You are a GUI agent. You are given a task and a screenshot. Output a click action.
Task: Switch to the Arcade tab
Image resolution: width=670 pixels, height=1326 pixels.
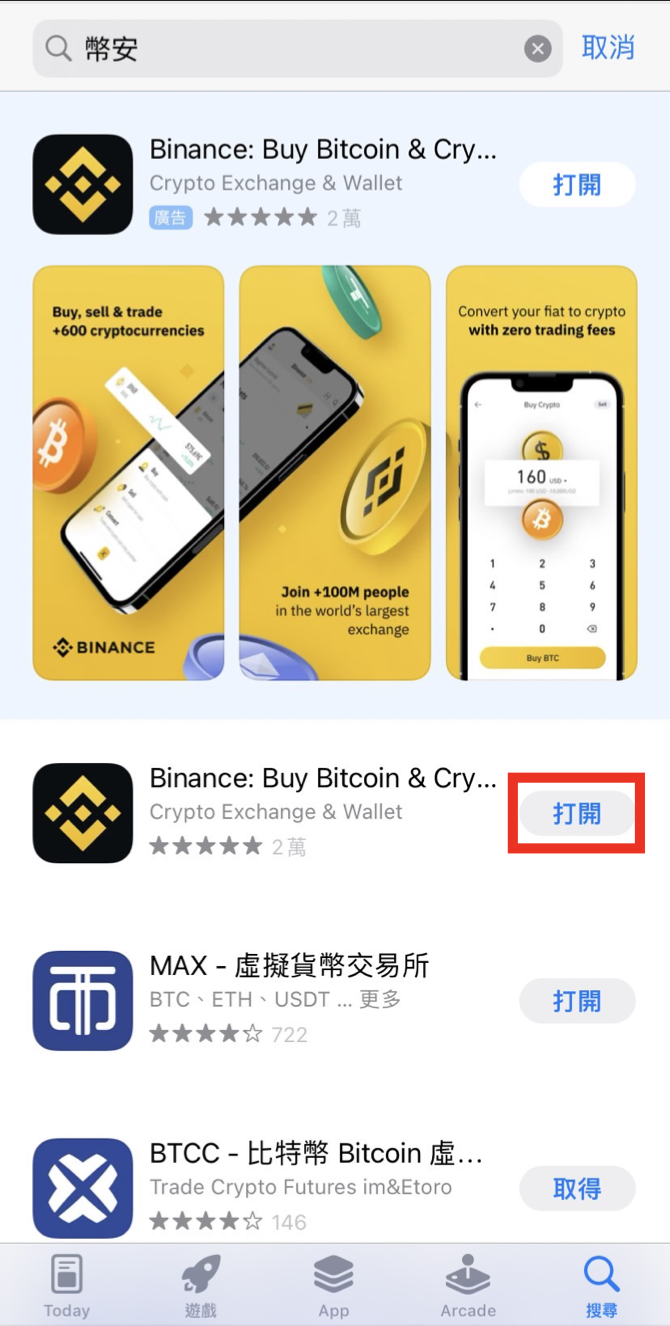[x=468, y=1287]
